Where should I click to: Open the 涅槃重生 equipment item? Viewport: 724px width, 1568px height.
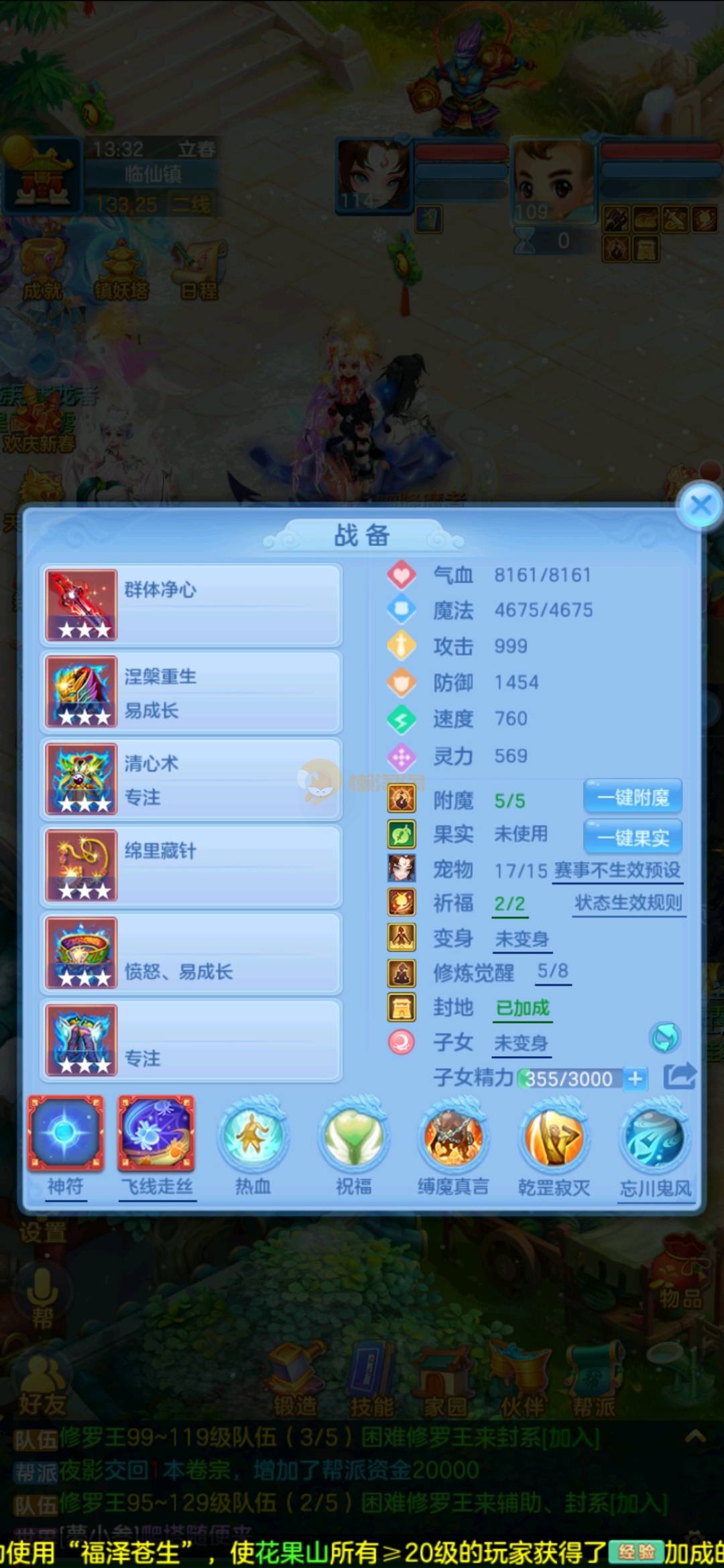(191, 692)
